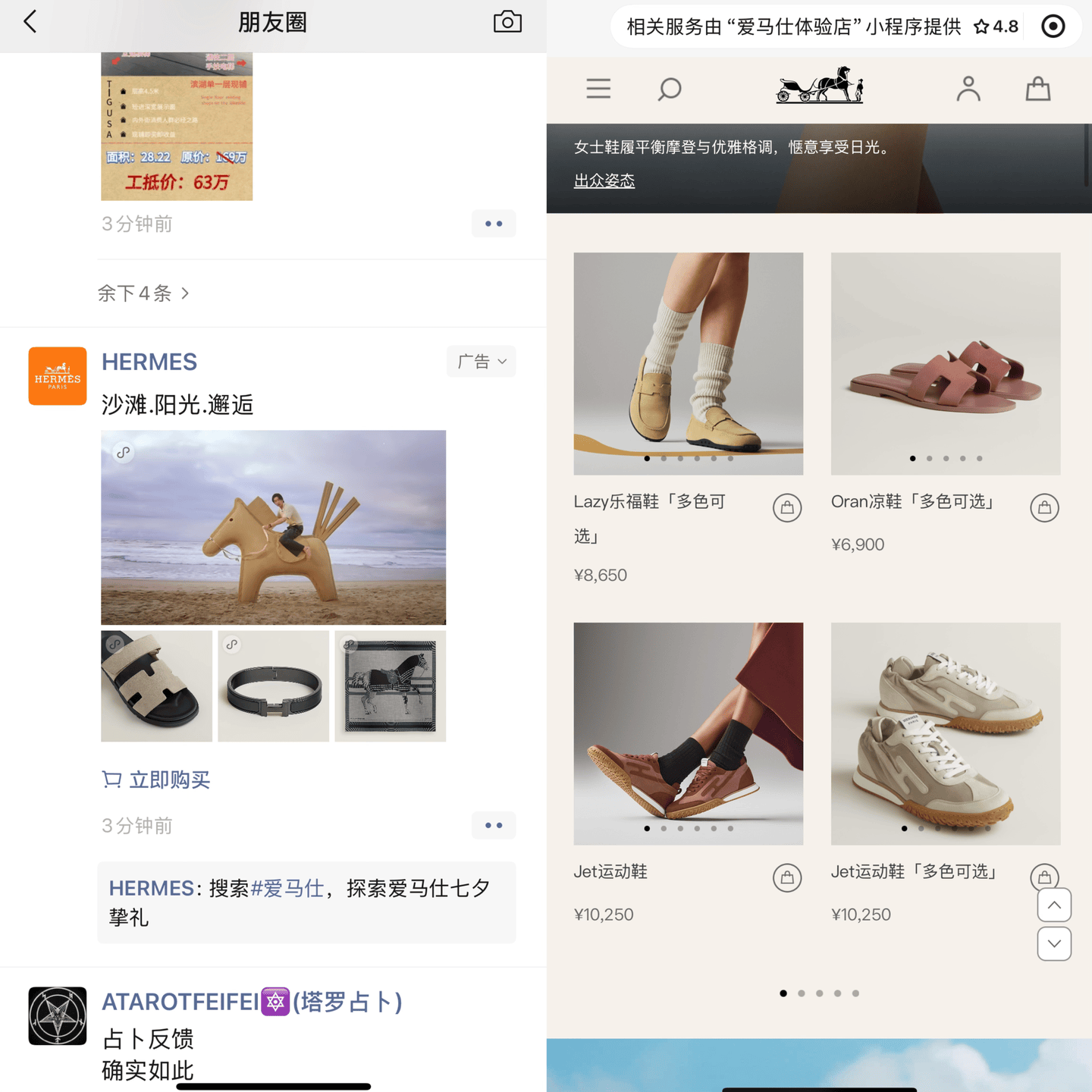Open the account profile icon
This screenshot has height=1092, width=1092.
[x=968, y=89]
